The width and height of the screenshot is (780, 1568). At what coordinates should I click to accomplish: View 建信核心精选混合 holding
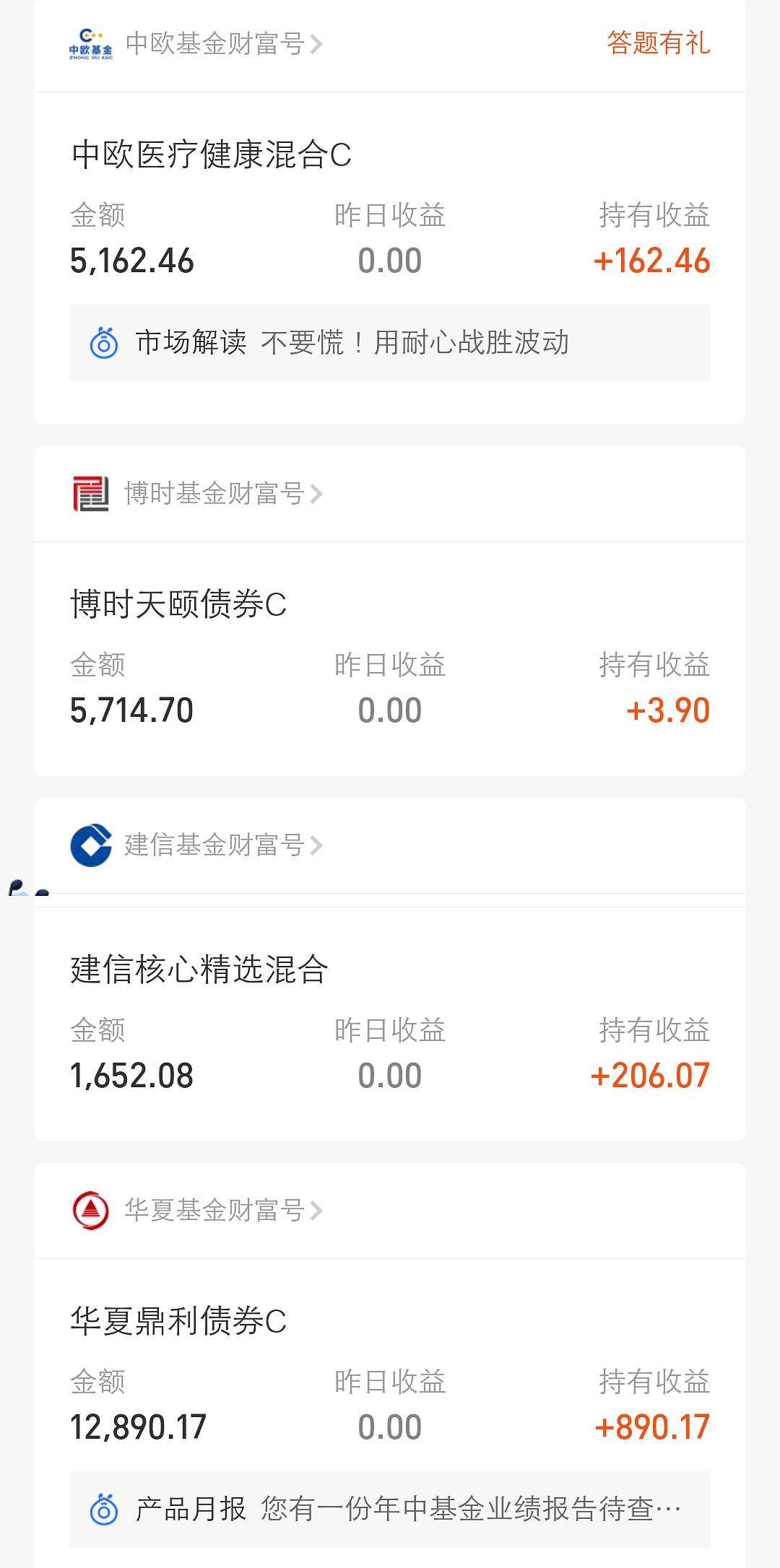coord(390,1024)
